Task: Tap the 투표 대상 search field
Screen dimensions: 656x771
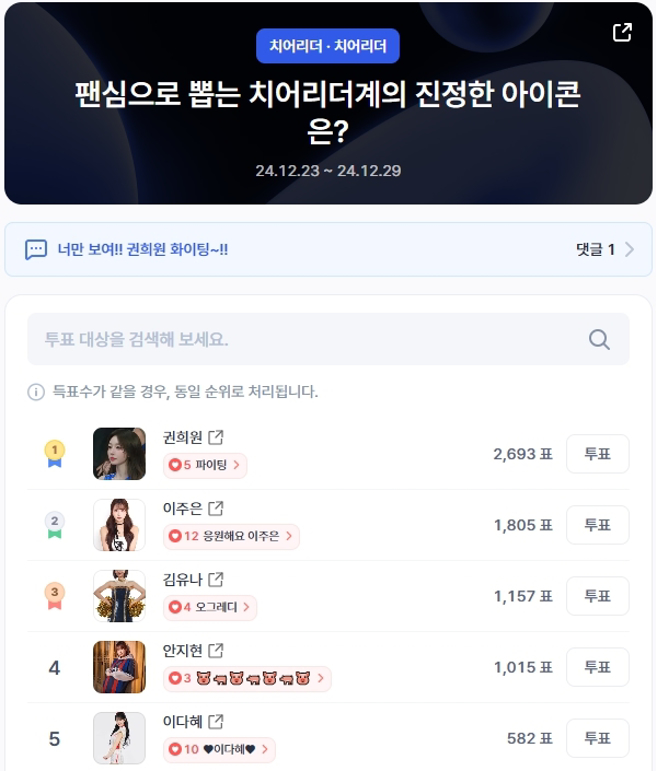Action: (310, 339)
